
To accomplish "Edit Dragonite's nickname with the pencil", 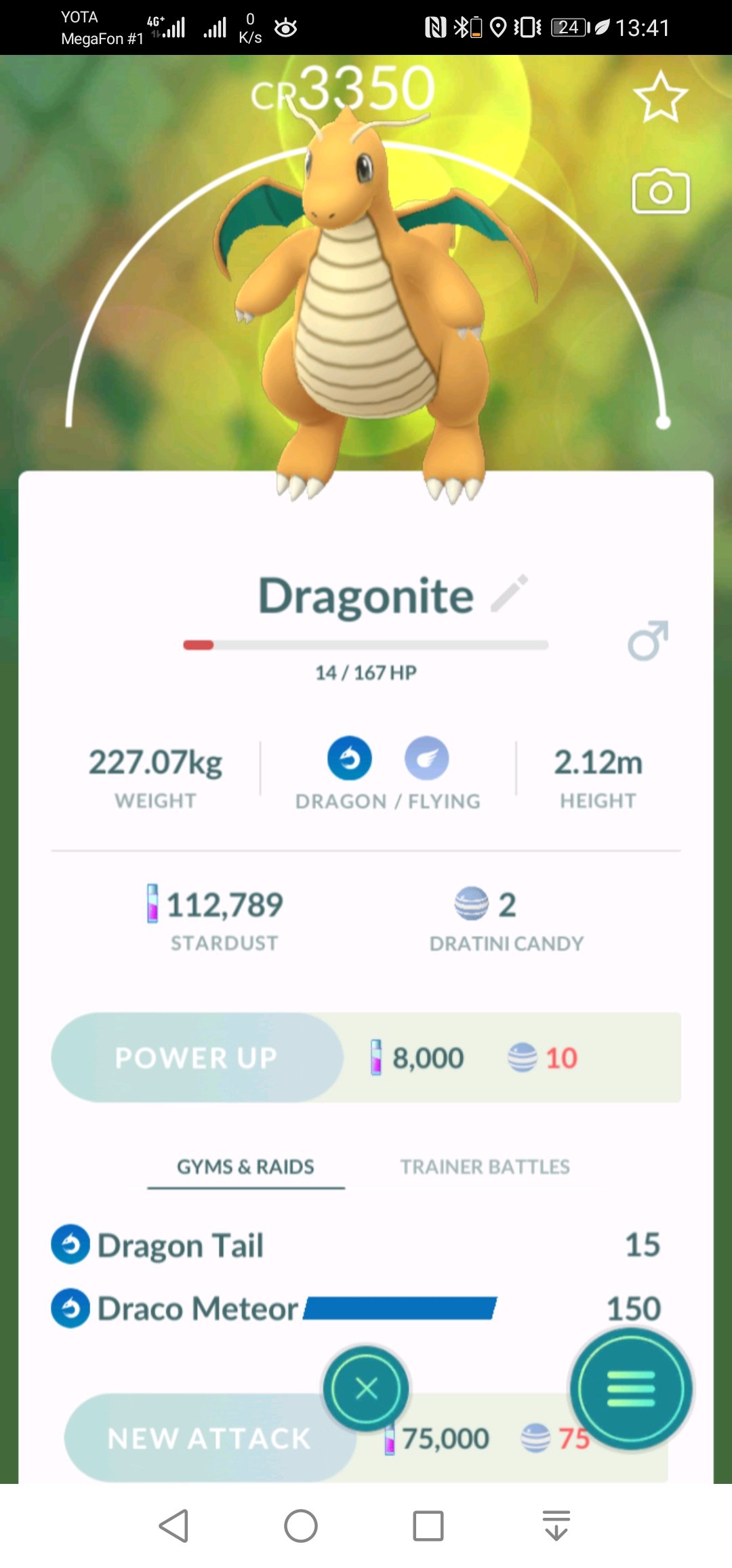I will pyautogui.click(x=510, y=593).
